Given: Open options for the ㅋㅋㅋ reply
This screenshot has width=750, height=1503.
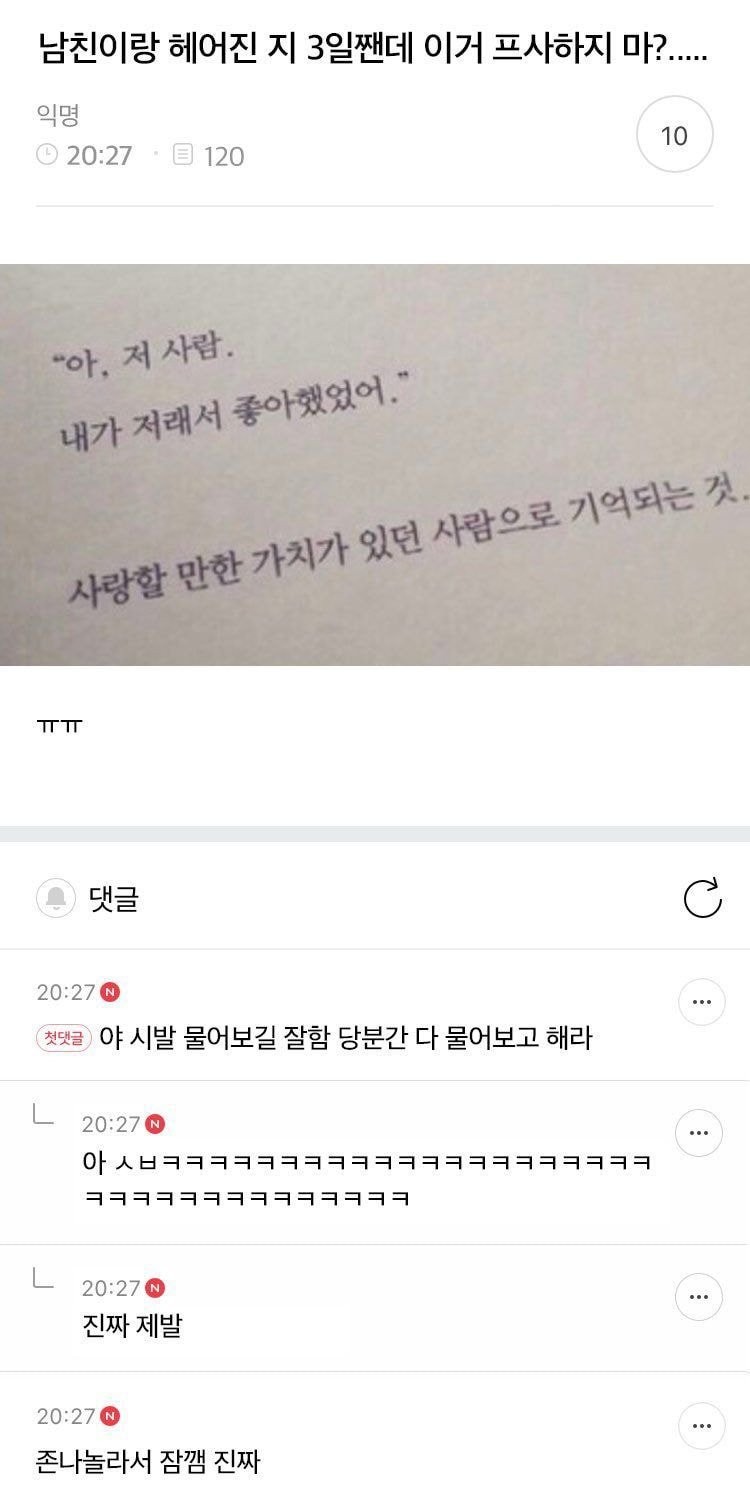Looking at the screenshot, I should tap(698, 1133).
